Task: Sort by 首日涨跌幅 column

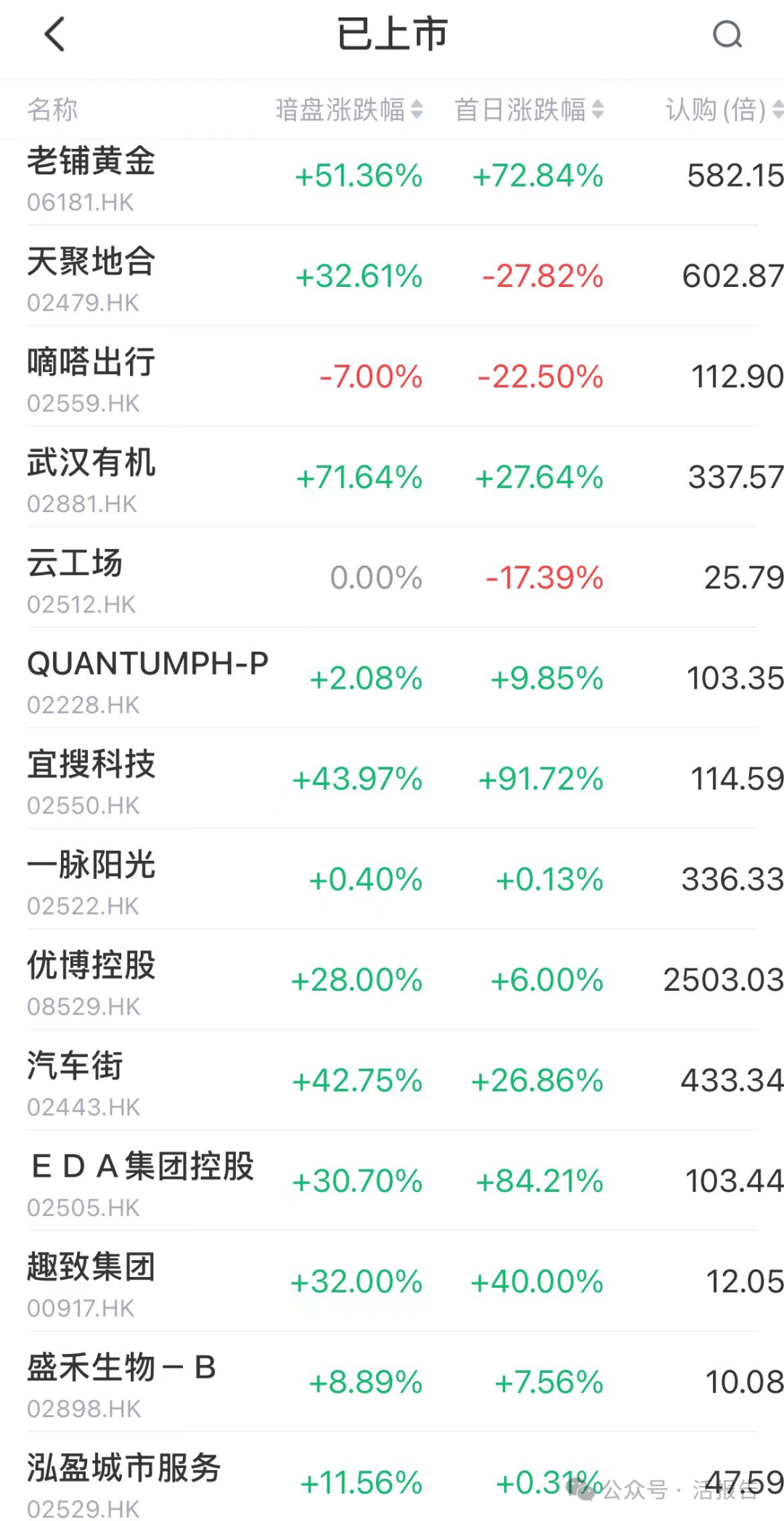Action: [x=528, y=110]
